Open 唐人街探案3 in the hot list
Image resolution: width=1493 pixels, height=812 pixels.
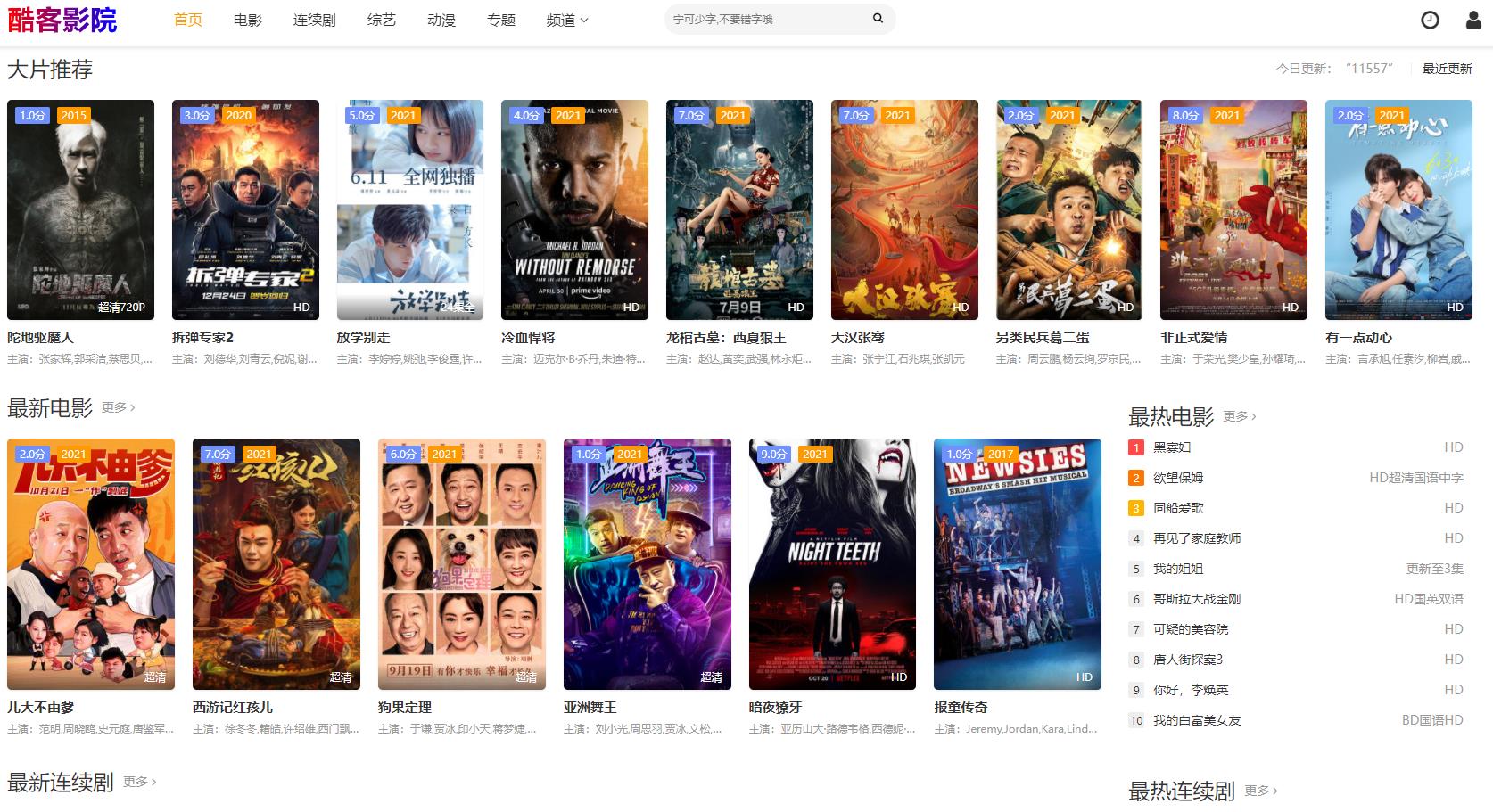(1187, 660)
